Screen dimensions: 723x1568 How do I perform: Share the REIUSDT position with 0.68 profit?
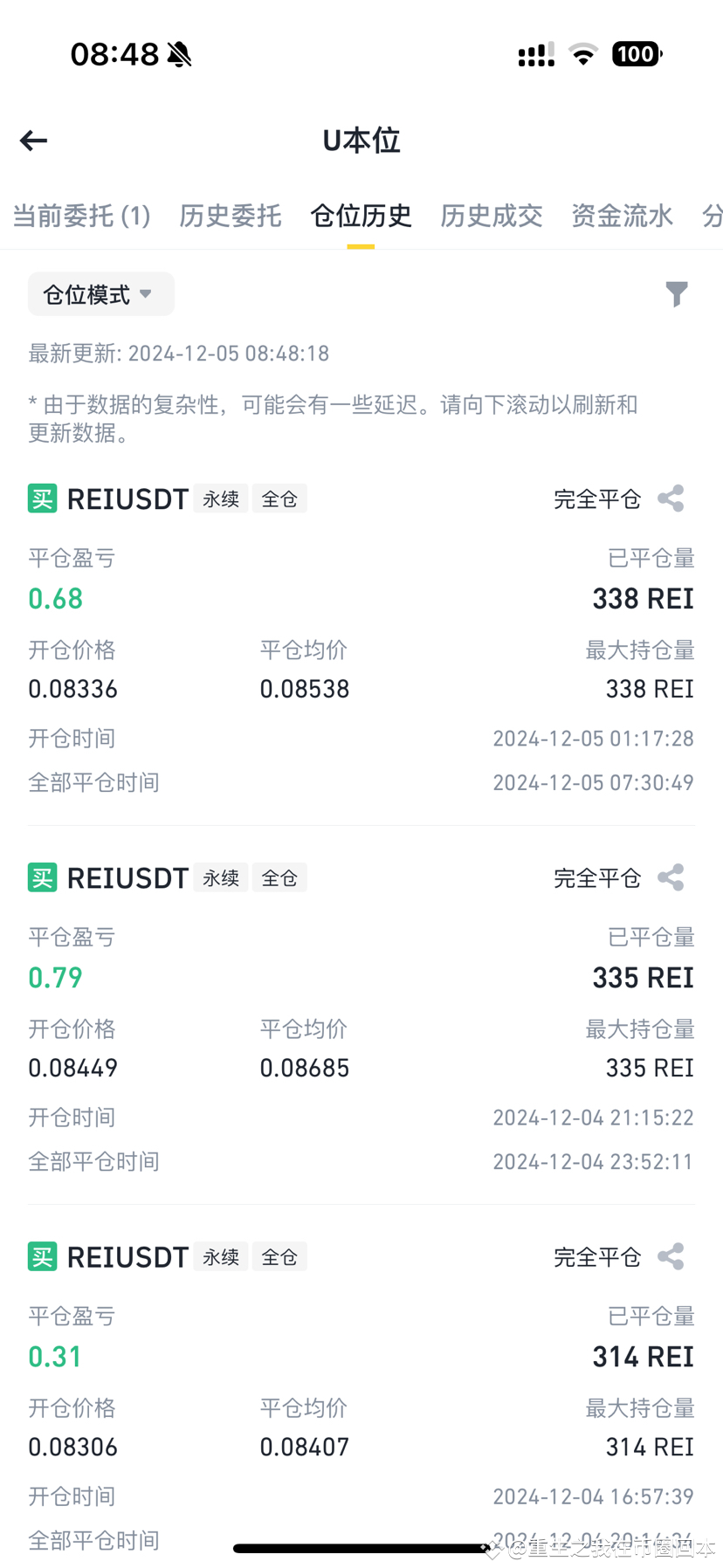(x=671, y=499)
